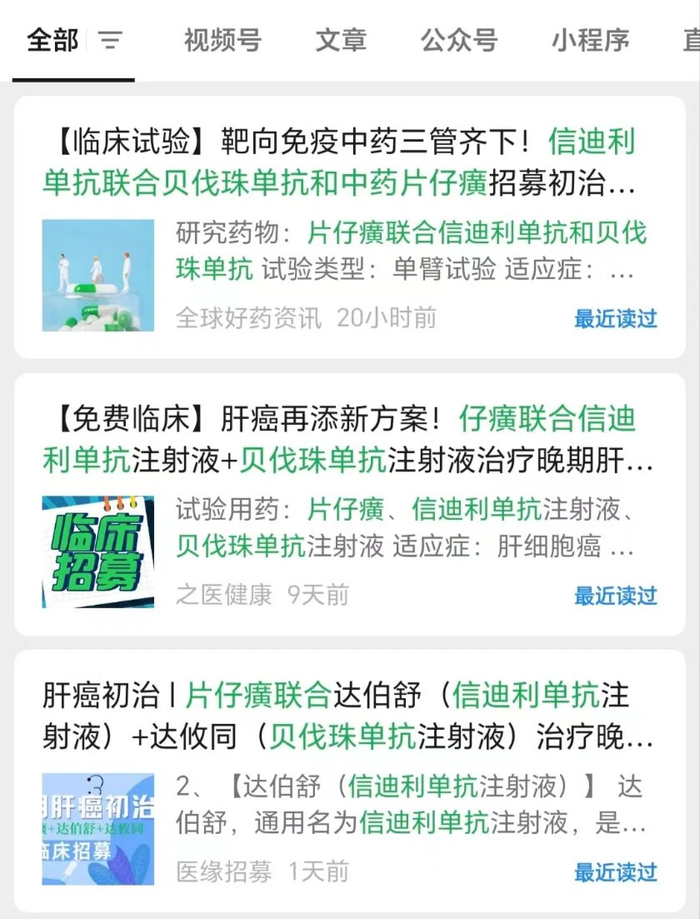This screenshot has width=700, height=919.
Task: Switch to the 小程序 tab
Action: coord(590,40)
